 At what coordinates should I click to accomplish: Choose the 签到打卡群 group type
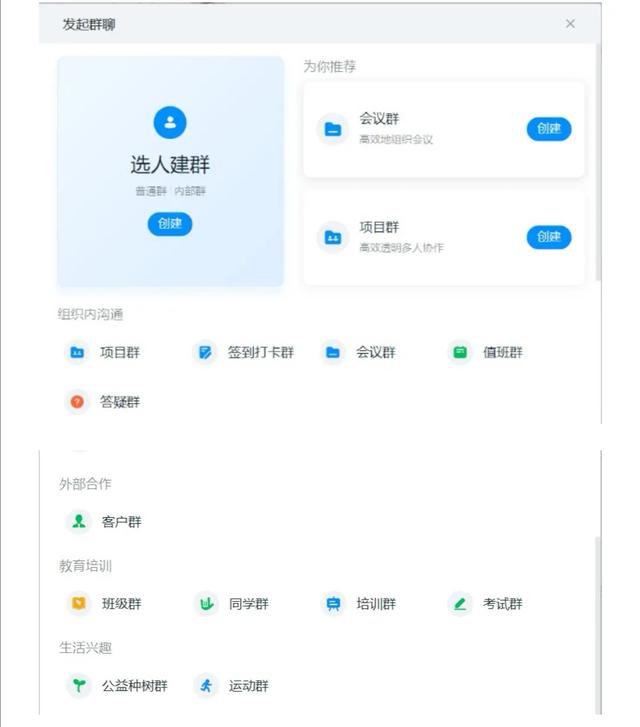246,352
